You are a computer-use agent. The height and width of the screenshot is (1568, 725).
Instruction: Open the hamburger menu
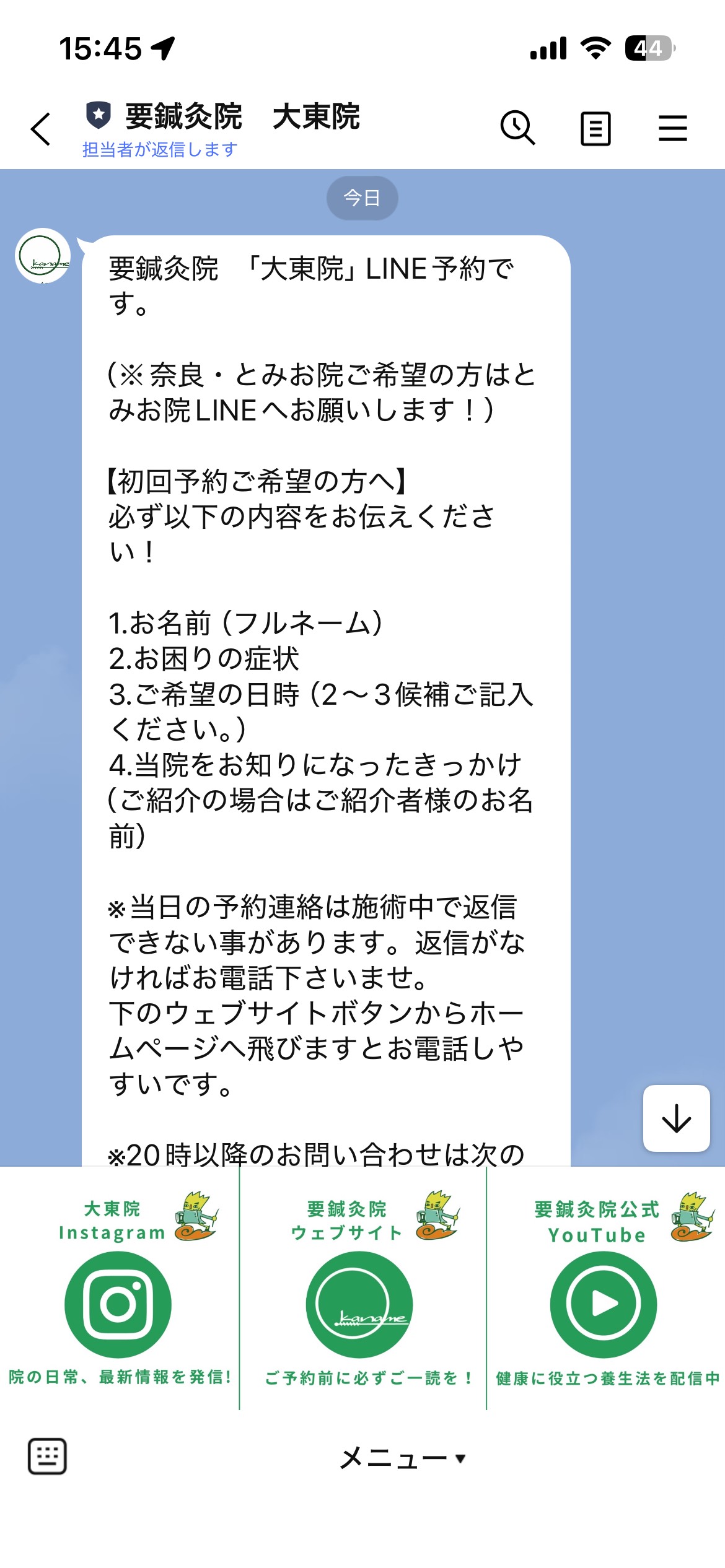click(x=672, y=129)
